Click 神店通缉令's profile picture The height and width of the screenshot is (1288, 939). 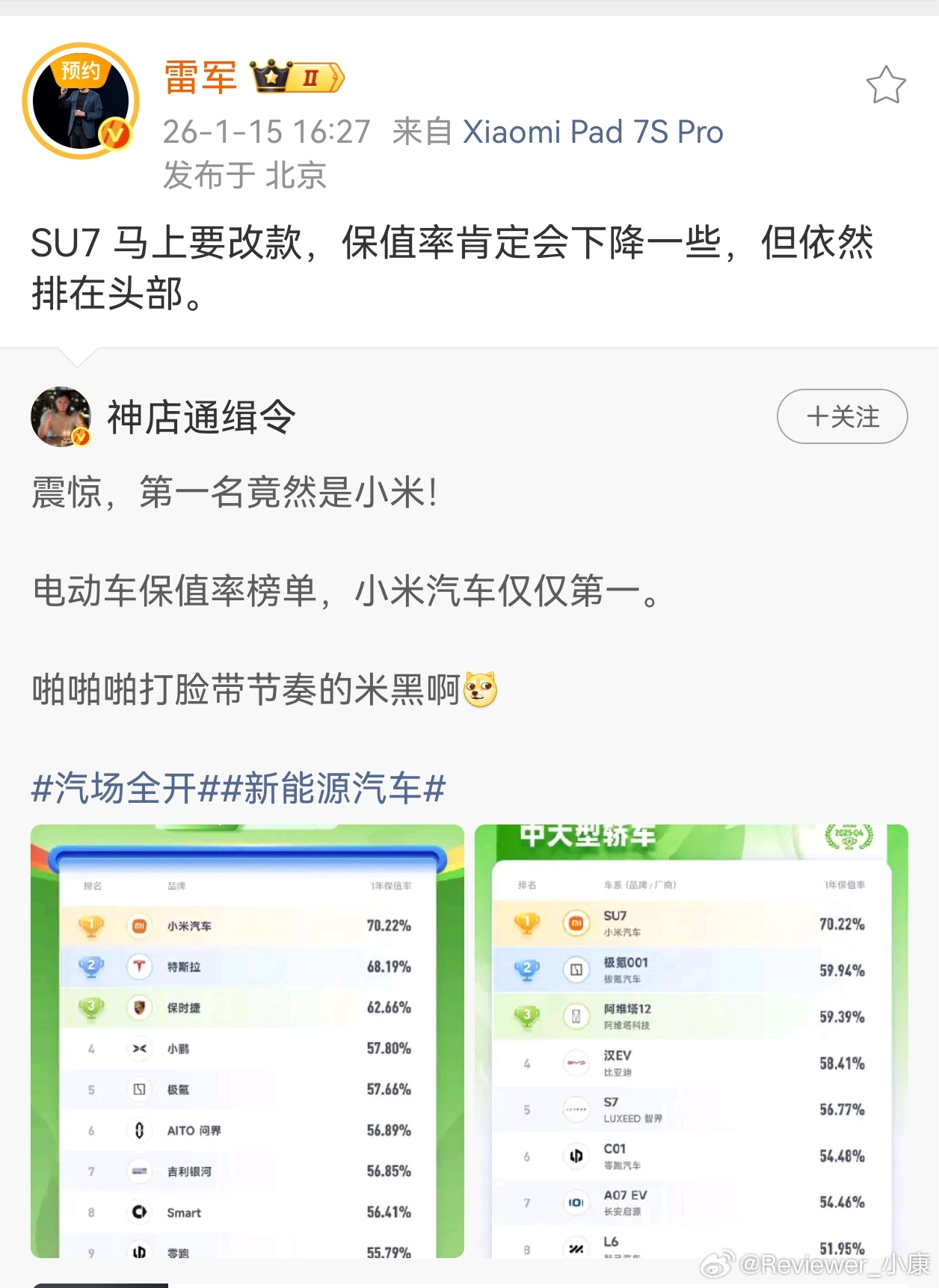[x=64, y=416]
